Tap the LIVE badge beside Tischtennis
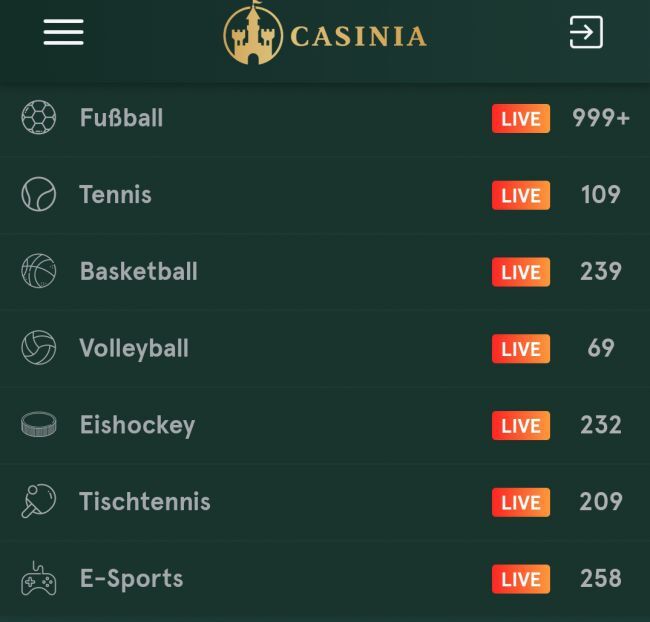Viewport: 650px width, 622px height. click(x=520, y=502)
